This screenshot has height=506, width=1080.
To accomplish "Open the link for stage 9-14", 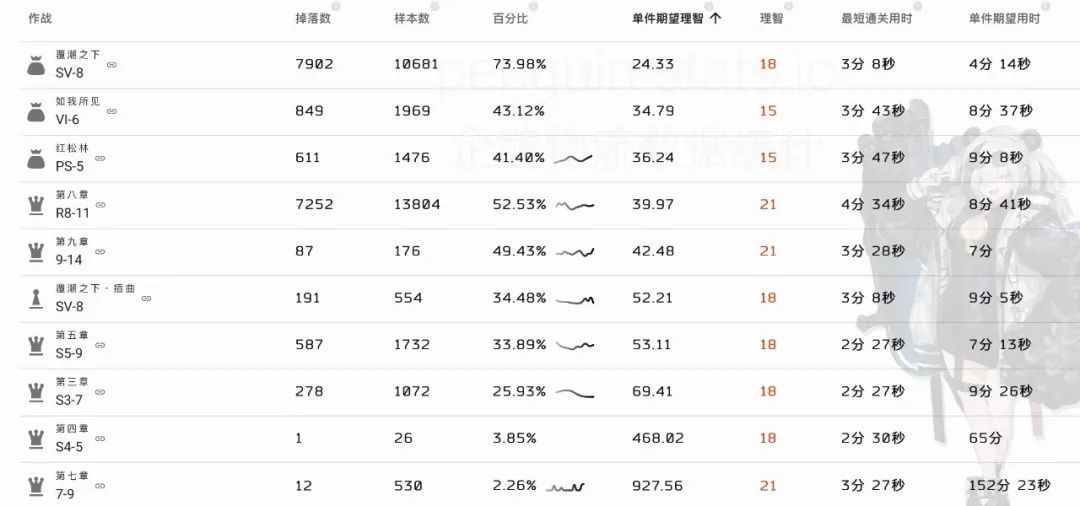I will point(100,251).
